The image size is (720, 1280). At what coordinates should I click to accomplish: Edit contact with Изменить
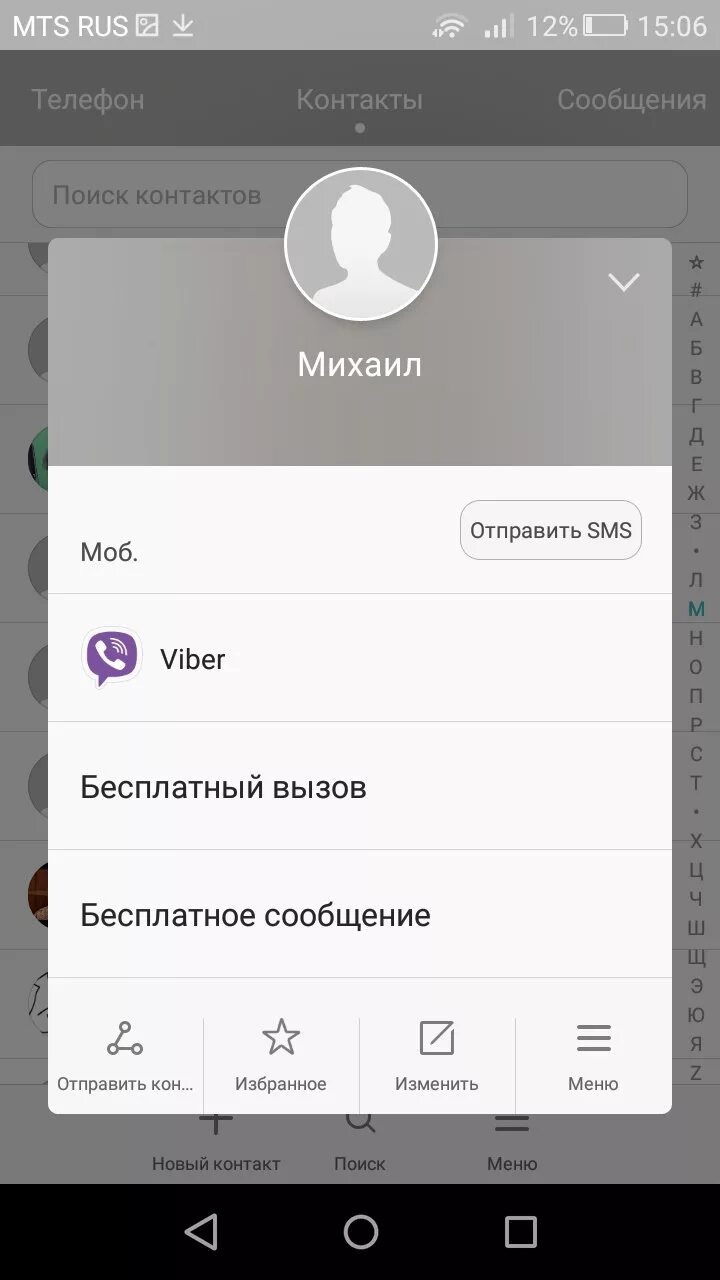click(437, 1055)
